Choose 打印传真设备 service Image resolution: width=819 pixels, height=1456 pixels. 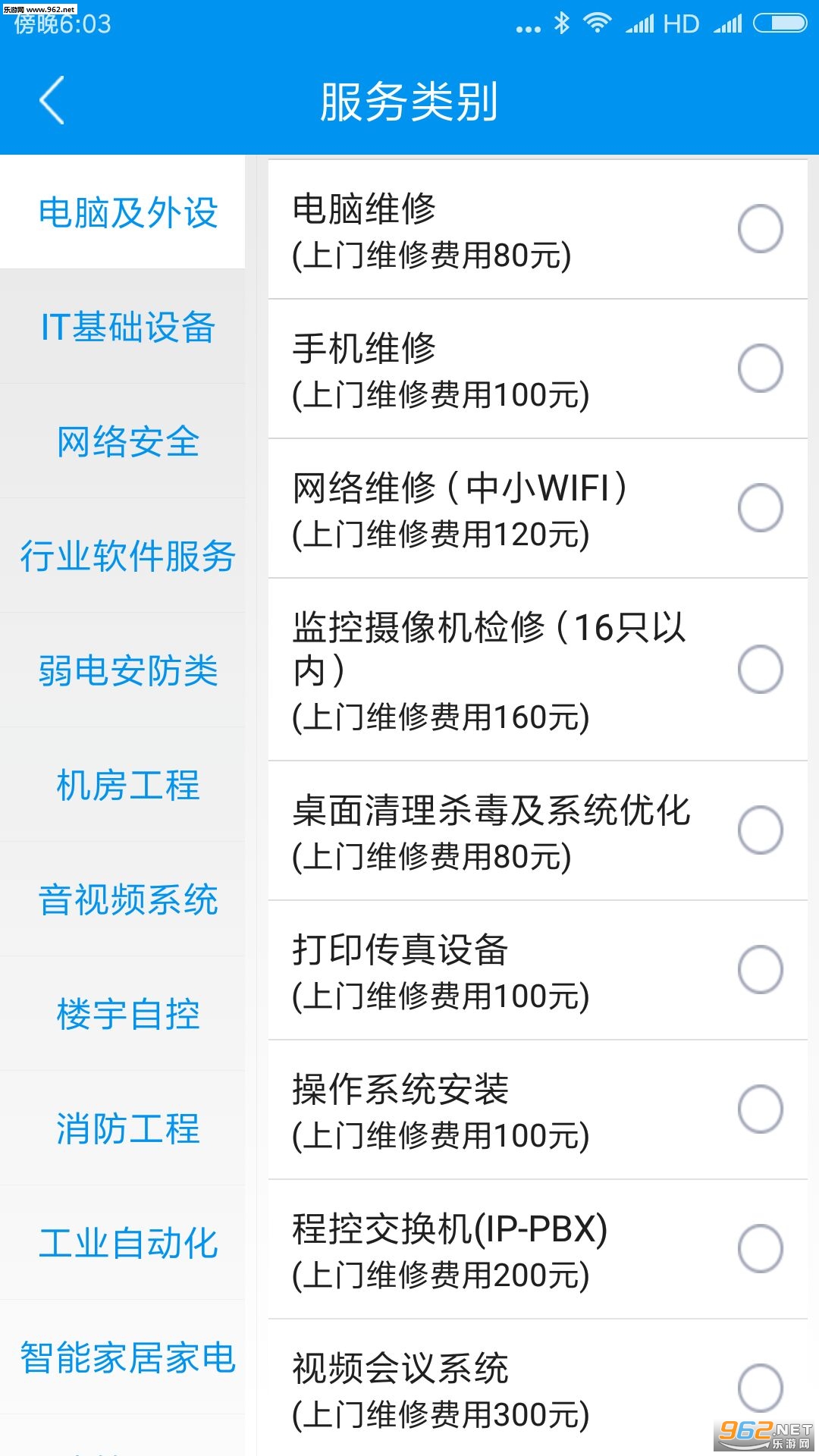click(760, 969)
